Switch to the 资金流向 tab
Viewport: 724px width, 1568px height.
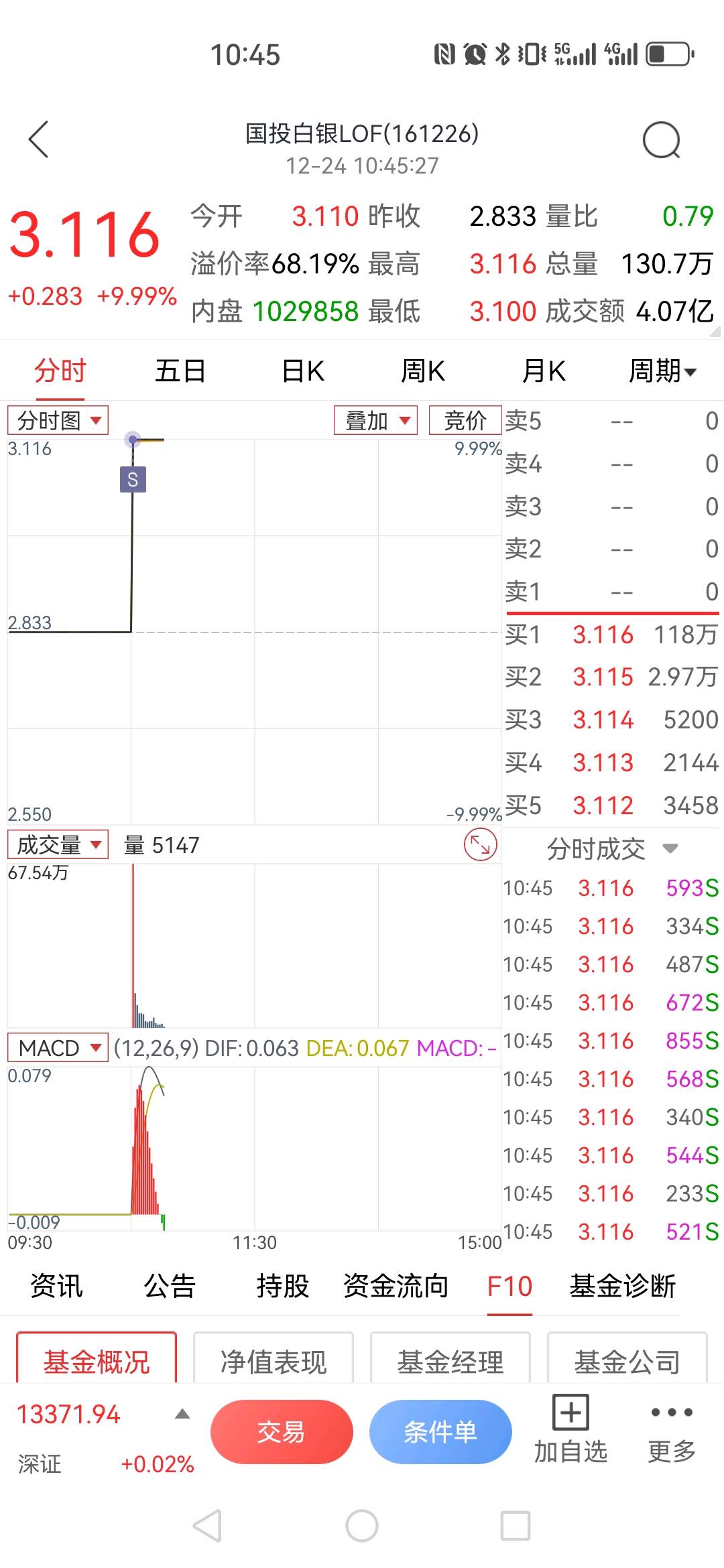pyautogui.click(x=396, y=1286)
